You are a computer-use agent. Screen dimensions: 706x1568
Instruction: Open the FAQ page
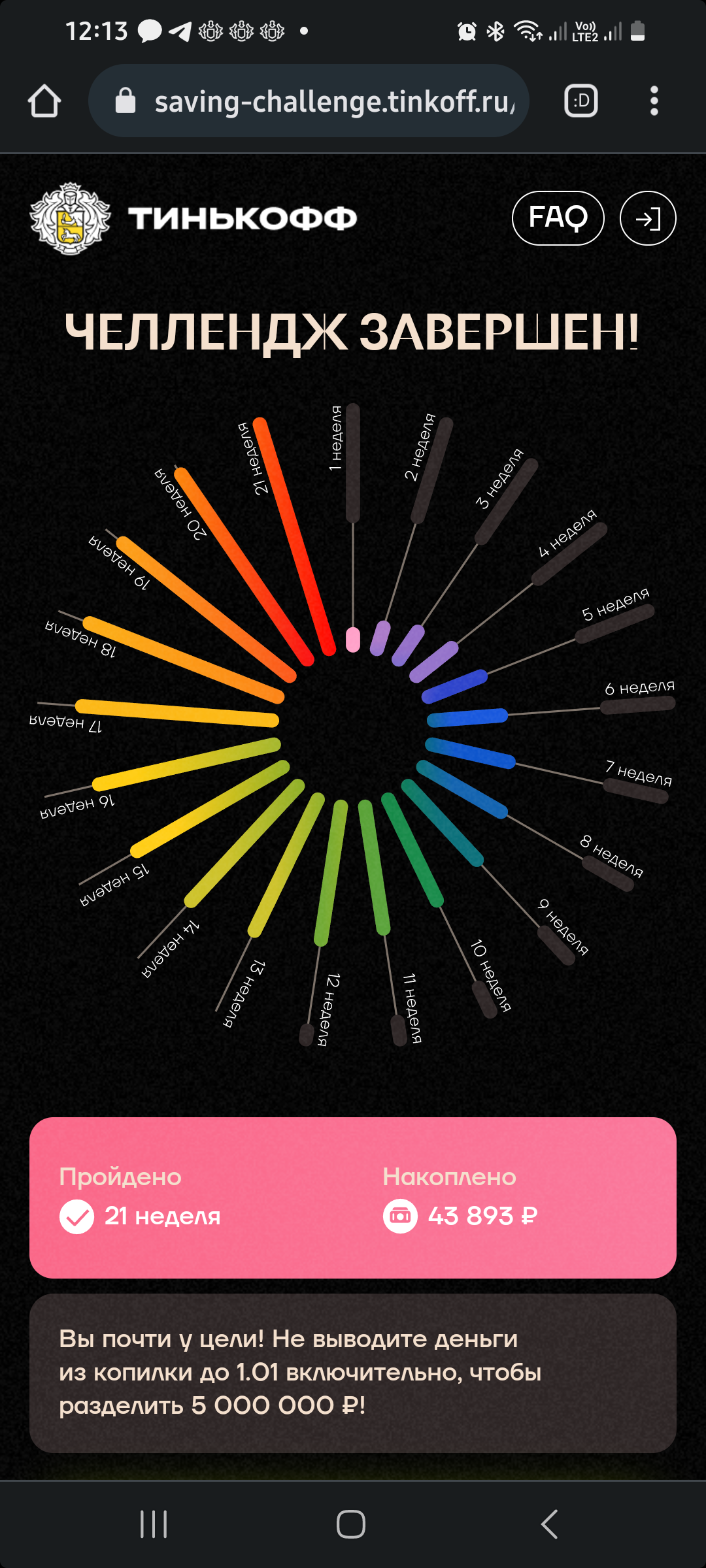click(558, 218)
